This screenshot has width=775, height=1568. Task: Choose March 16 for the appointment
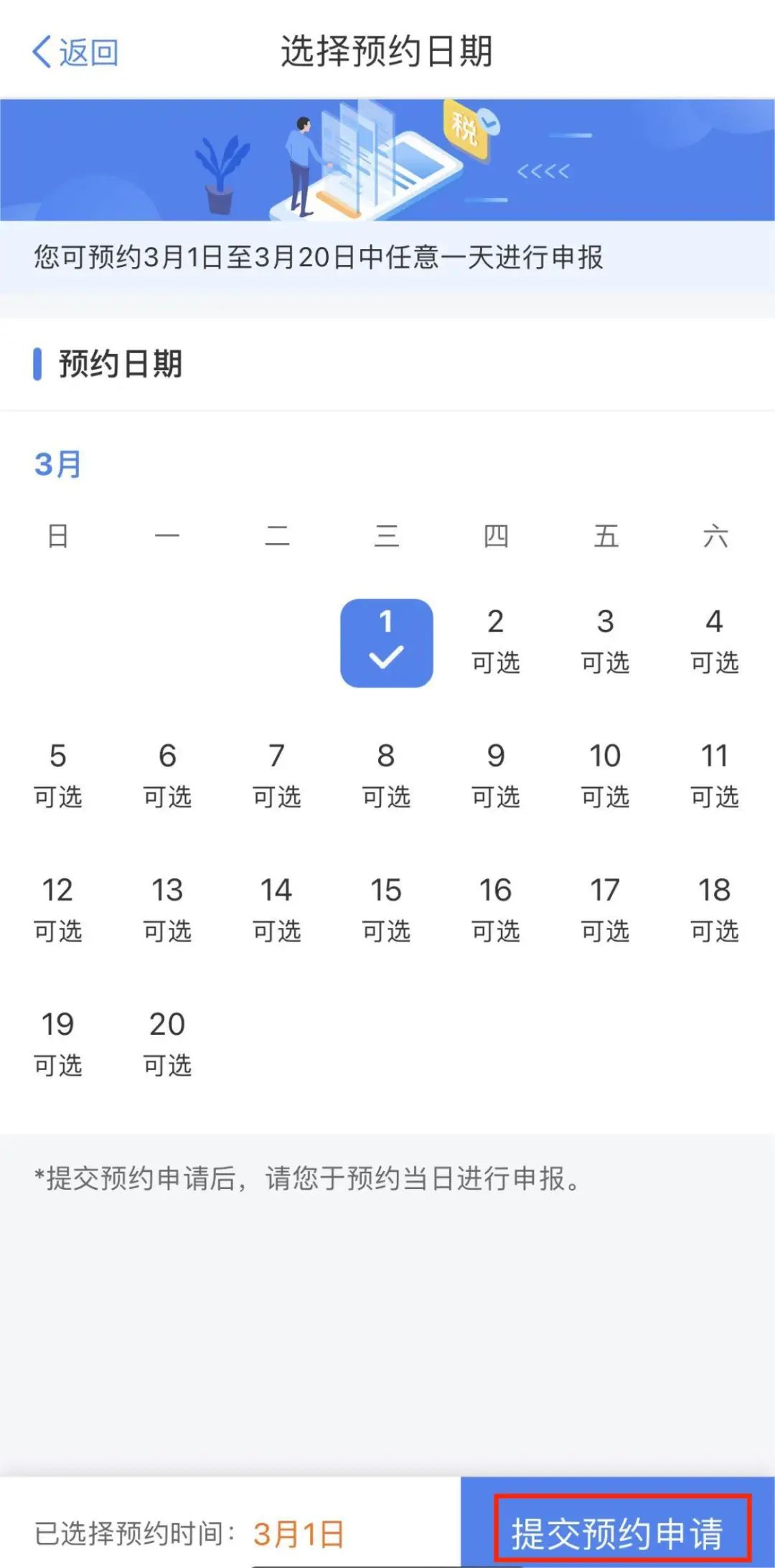pyautogui.click(x=495, y=909)
